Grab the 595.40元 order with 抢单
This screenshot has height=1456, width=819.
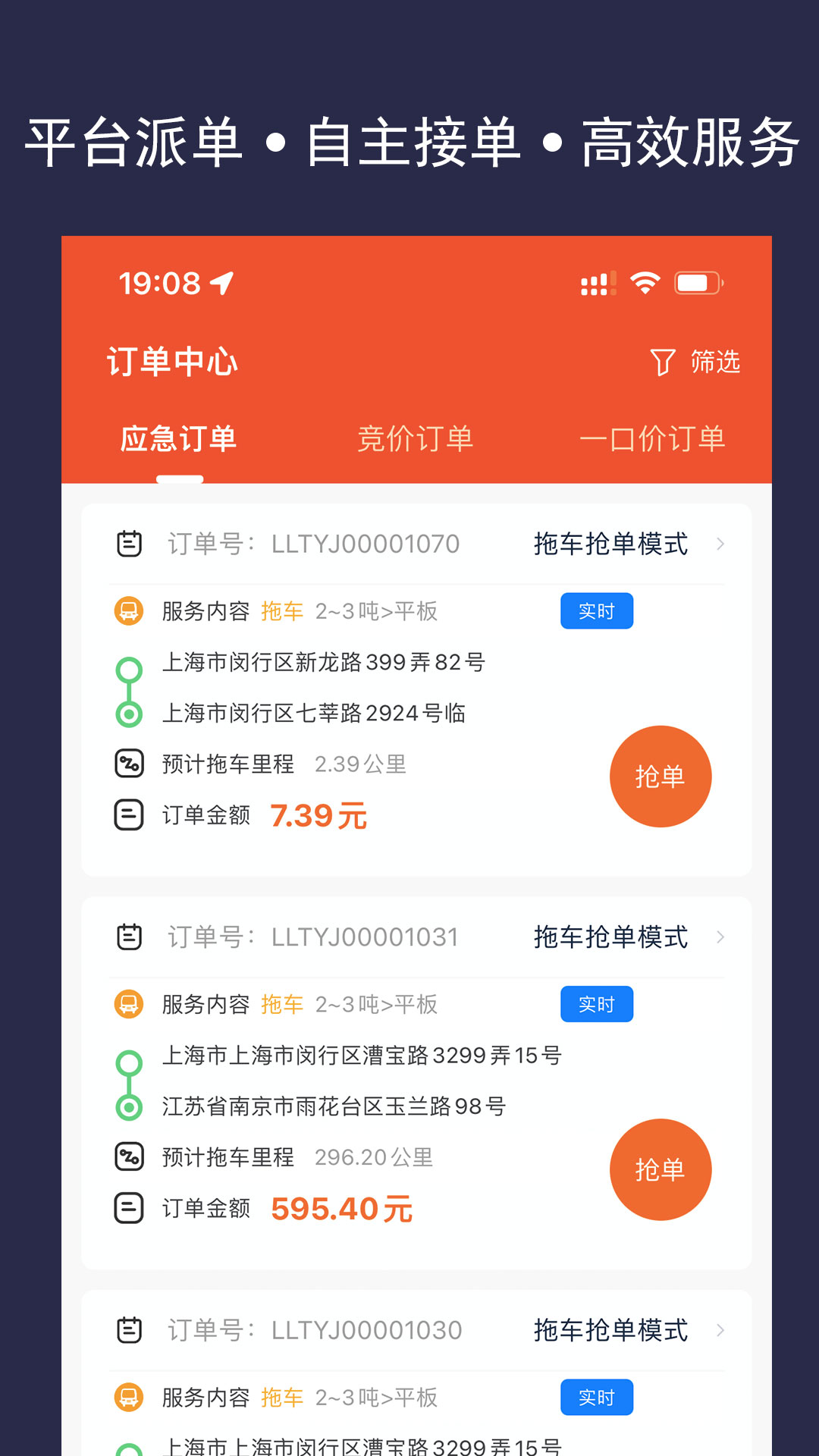[x=661, y=1169]
